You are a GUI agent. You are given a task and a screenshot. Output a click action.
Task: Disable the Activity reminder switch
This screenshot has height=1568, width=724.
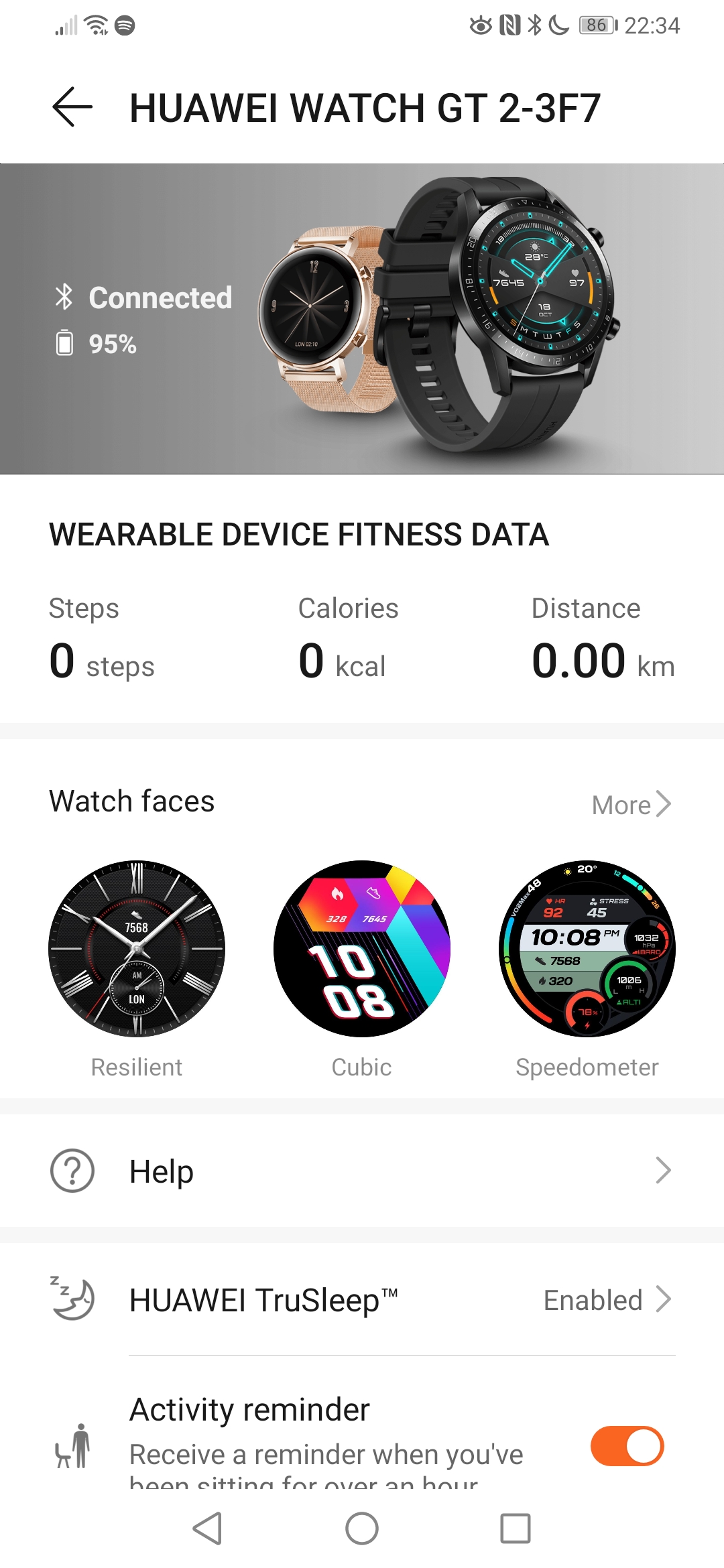tap(627, 1446)
